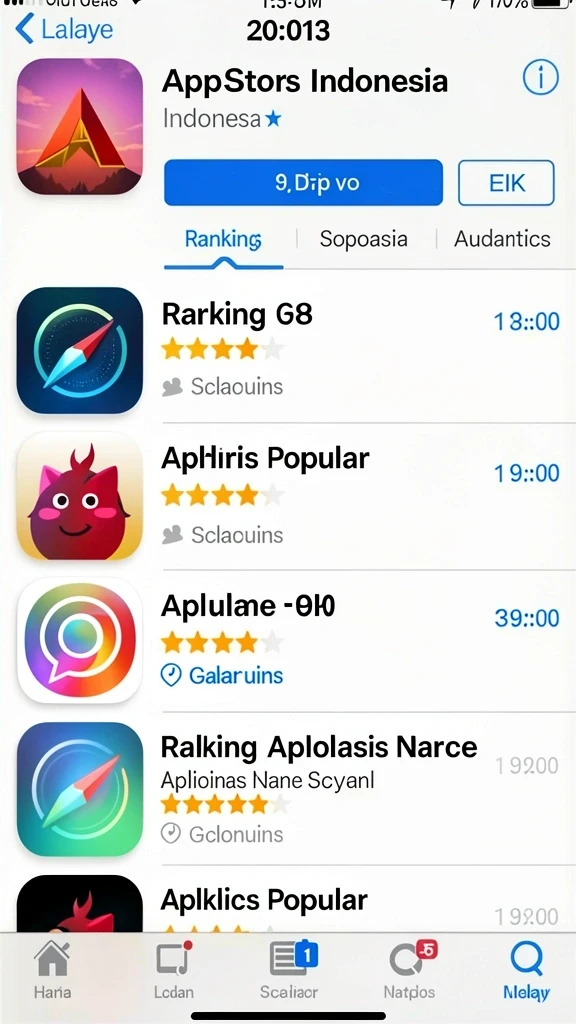Switch to the Natpos tab
This screenshot has width=576, height=1024.
coord(409,970)
